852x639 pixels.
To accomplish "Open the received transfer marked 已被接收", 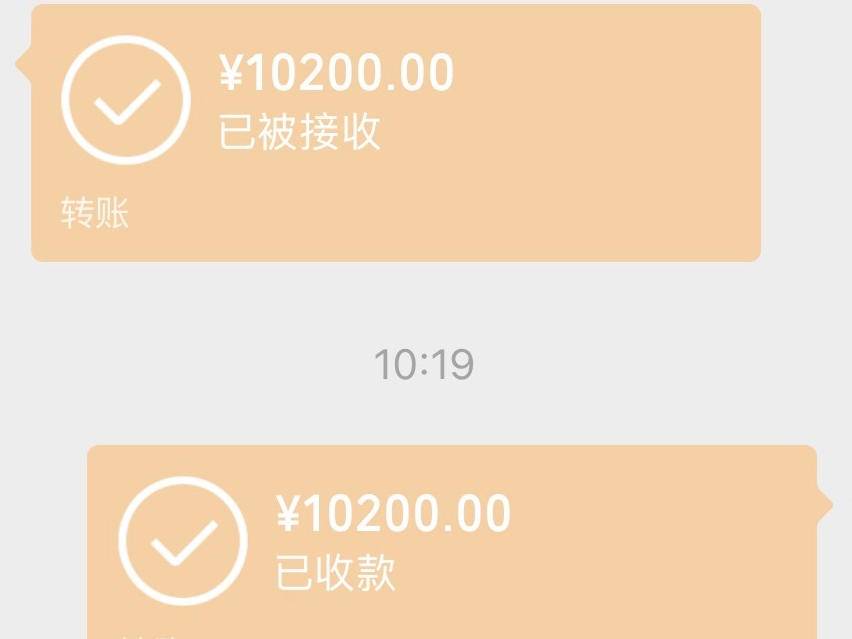I will (x=396, y=133).
